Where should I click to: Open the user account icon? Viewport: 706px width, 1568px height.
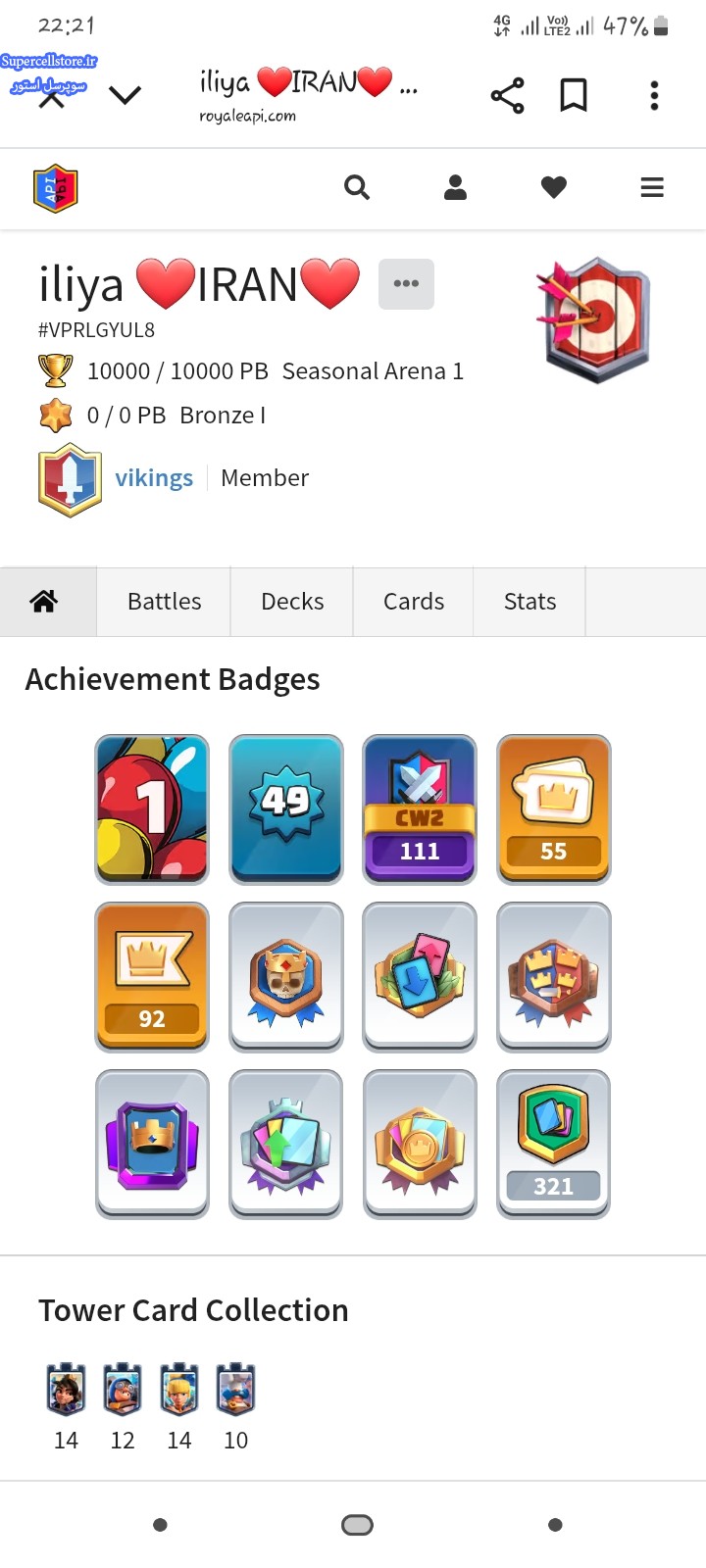[455, 187]
